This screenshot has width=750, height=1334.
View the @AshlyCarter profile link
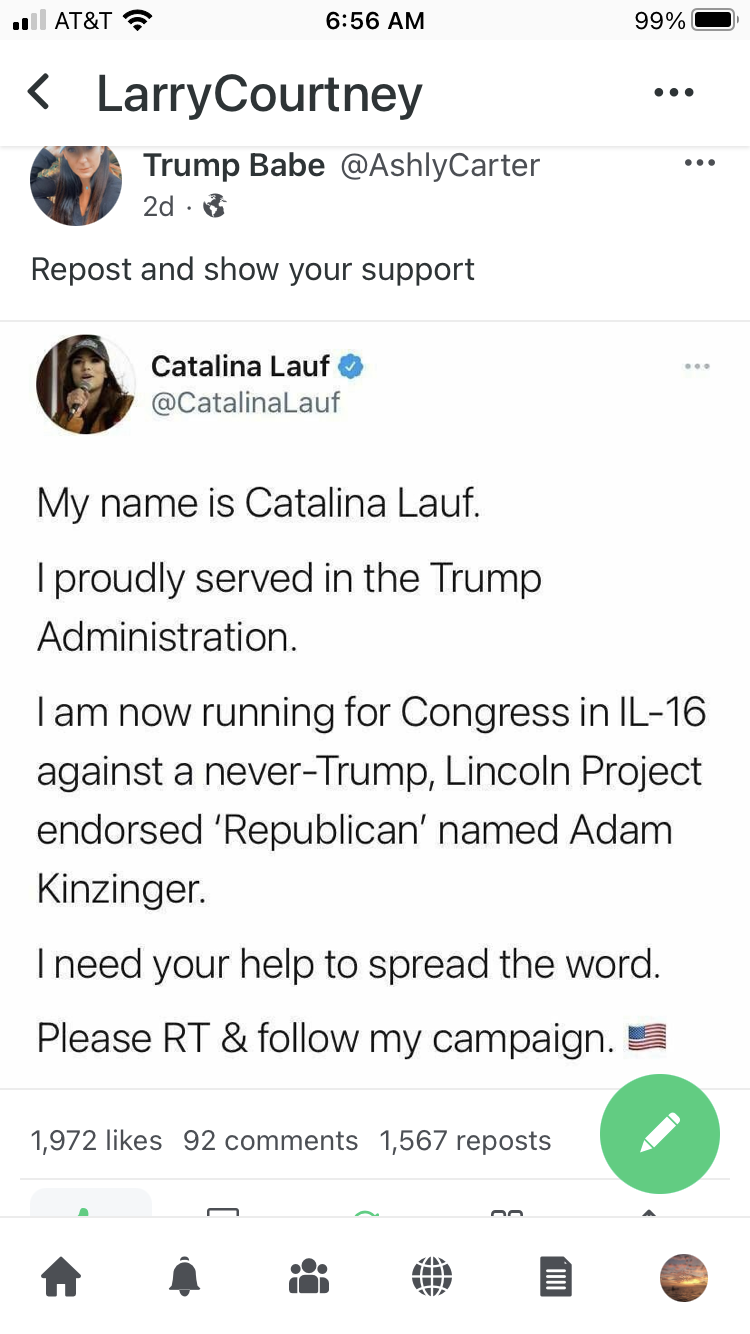point(440,165)
